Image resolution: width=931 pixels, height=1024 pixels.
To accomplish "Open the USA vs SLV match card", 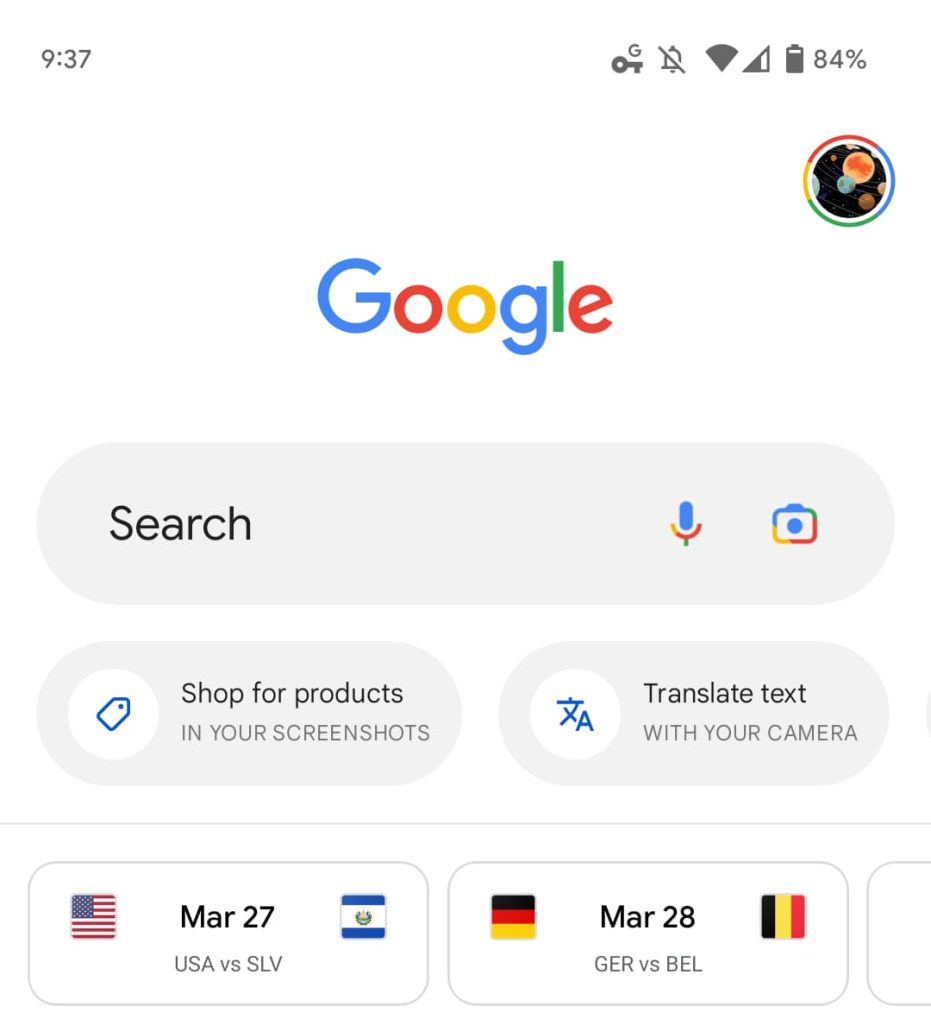I will tap(228, 932).
